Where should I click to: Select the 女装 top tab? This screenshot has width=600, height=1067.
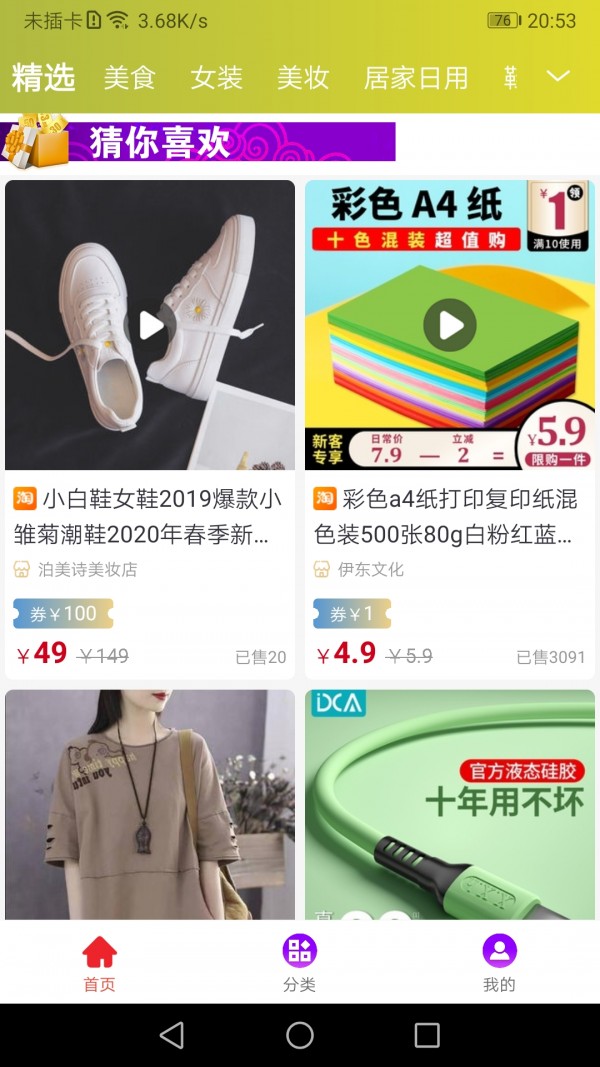pos(216,77)
